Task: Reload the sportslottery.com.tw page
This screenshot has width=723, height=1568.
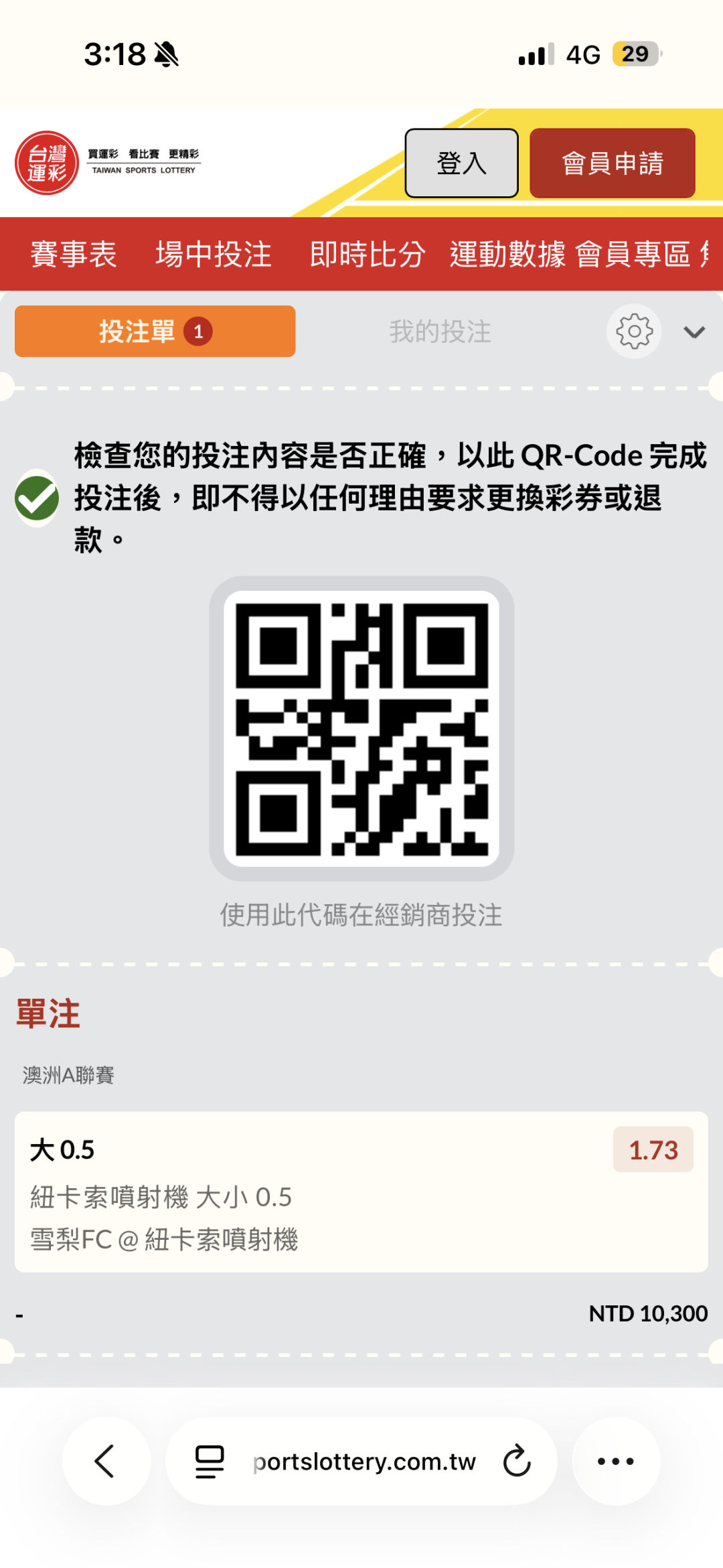Action: 517,1461
